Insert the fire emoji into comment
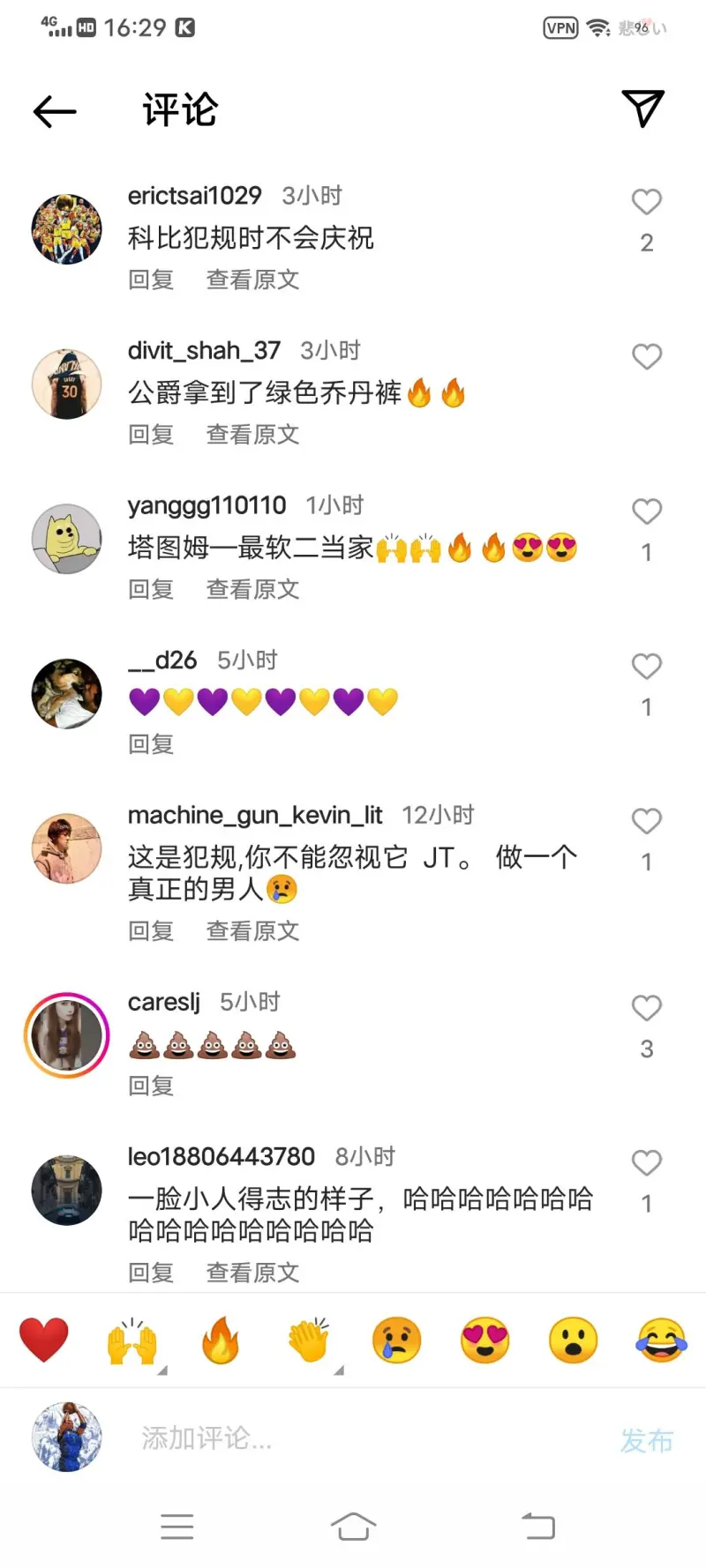706x1568 pixels. click(x=221, y=1340)
